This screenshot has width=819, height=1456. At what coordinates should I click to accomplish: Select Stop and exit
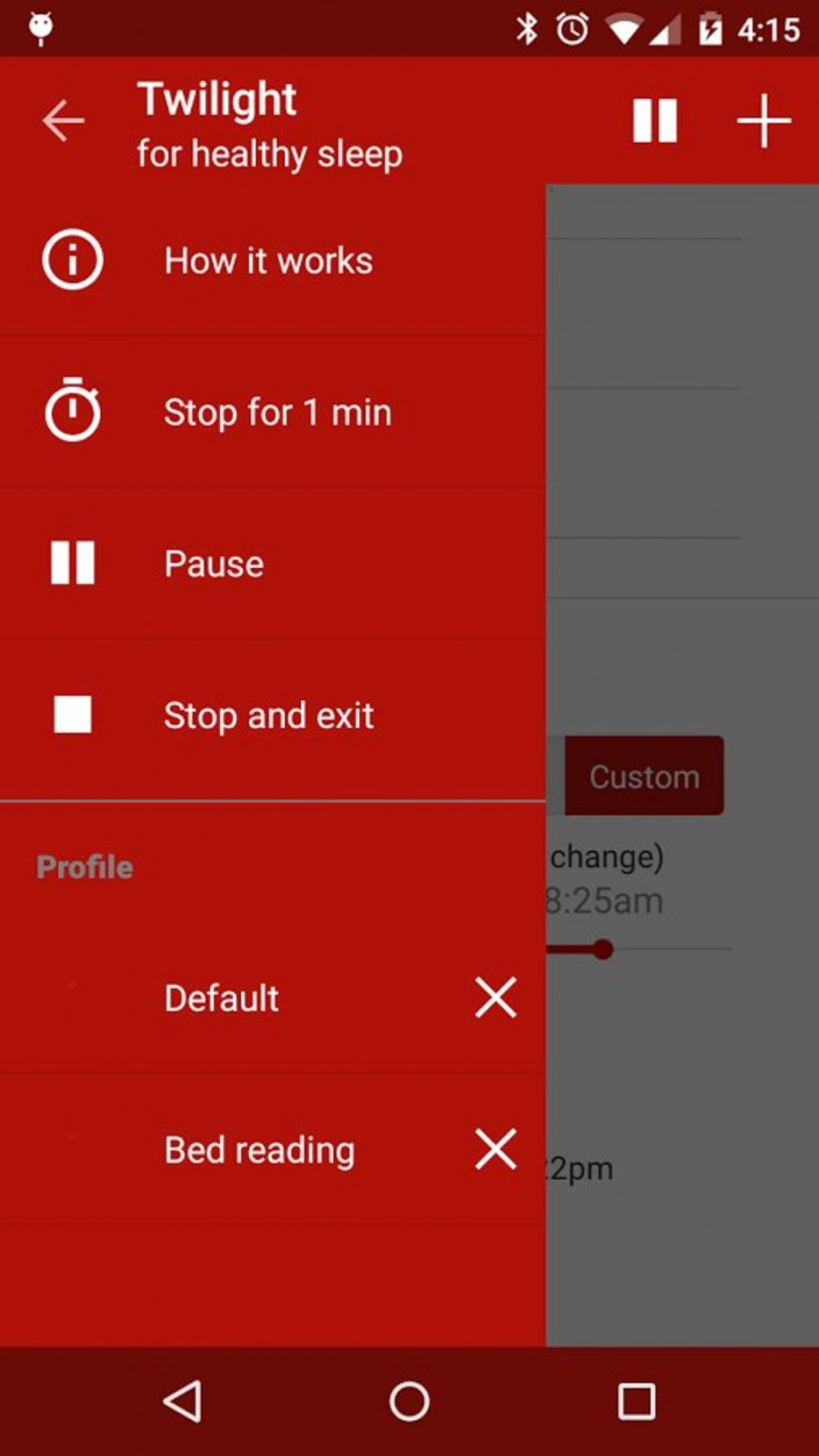pos(273,715)
